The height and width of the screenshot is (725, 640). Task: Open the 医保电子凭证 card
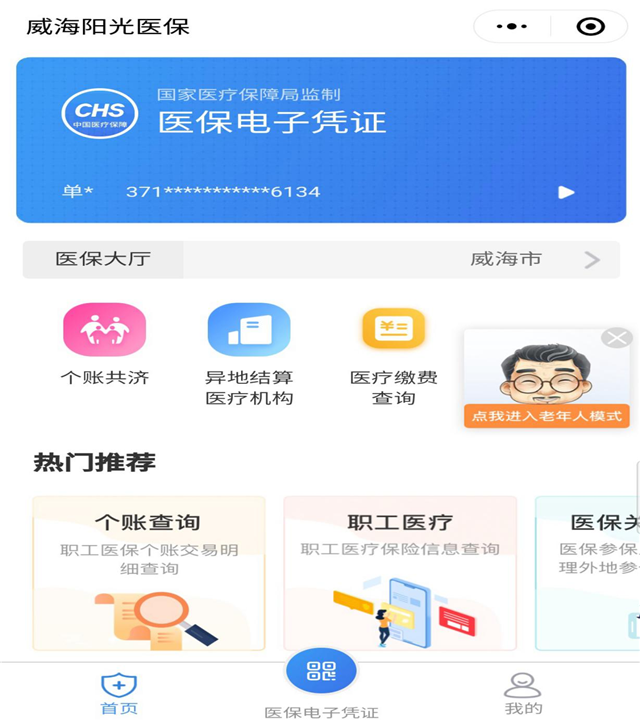click(x=320, y=139)
